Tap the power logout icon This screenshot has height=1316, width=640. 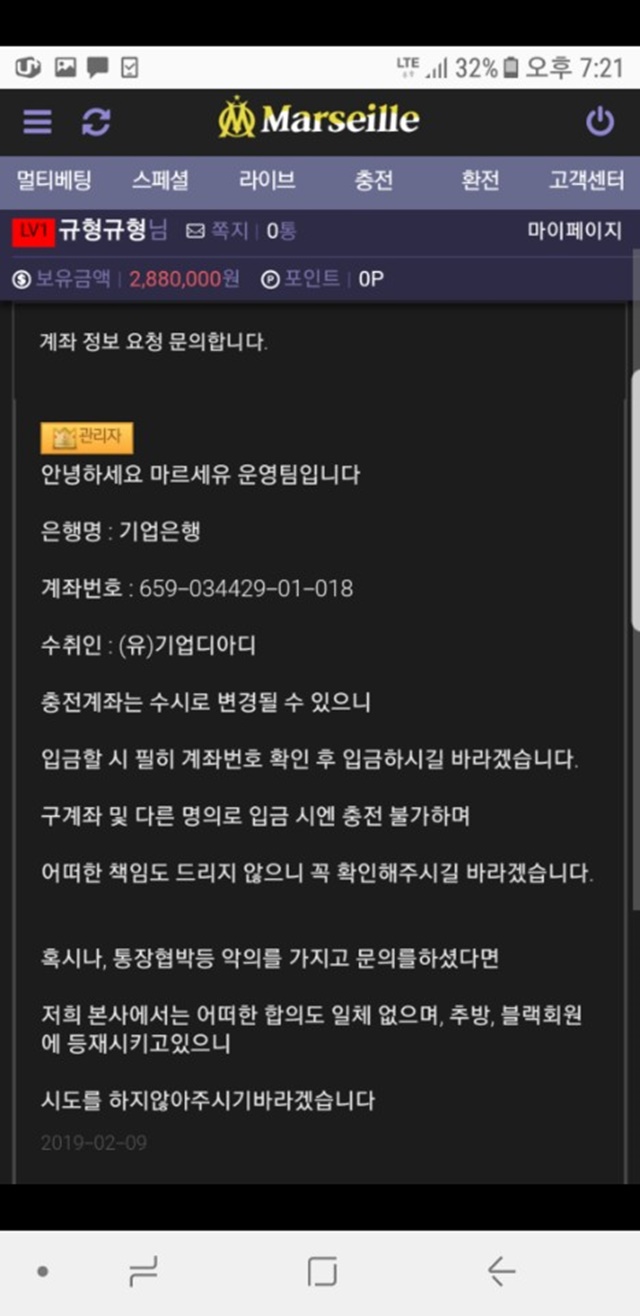coord(600,122)
